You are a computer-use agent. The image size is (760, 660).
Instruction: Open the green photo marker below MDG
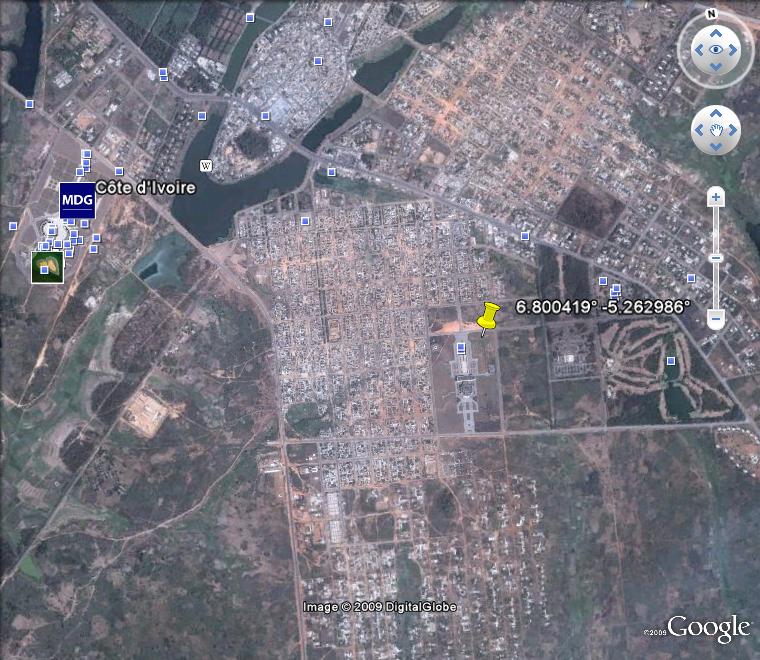tap(47, 266)
